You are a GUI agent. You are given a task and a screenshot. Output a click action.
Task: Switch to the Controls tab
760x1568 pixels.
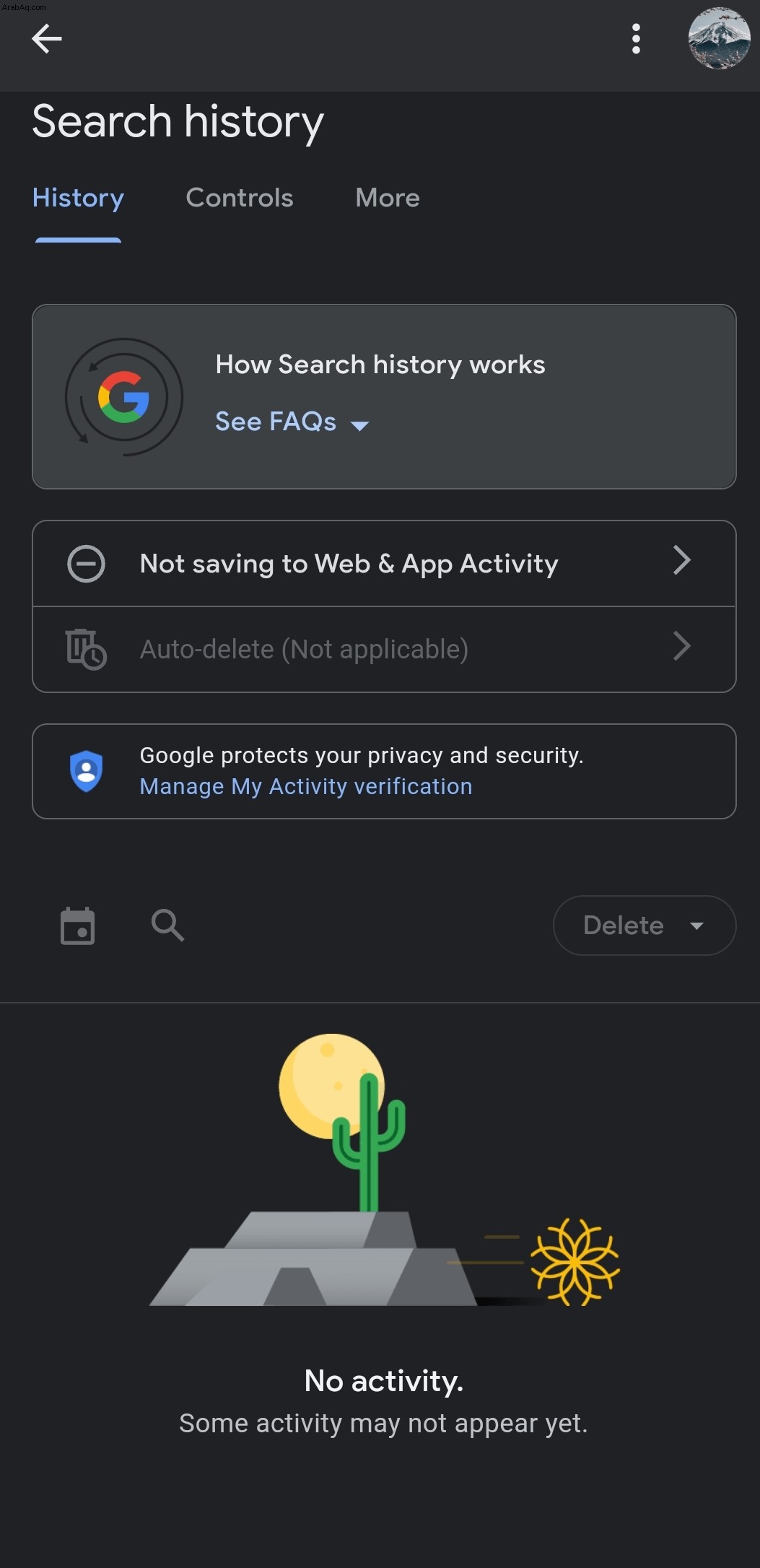pyautogui.click(x=240, y=198)
